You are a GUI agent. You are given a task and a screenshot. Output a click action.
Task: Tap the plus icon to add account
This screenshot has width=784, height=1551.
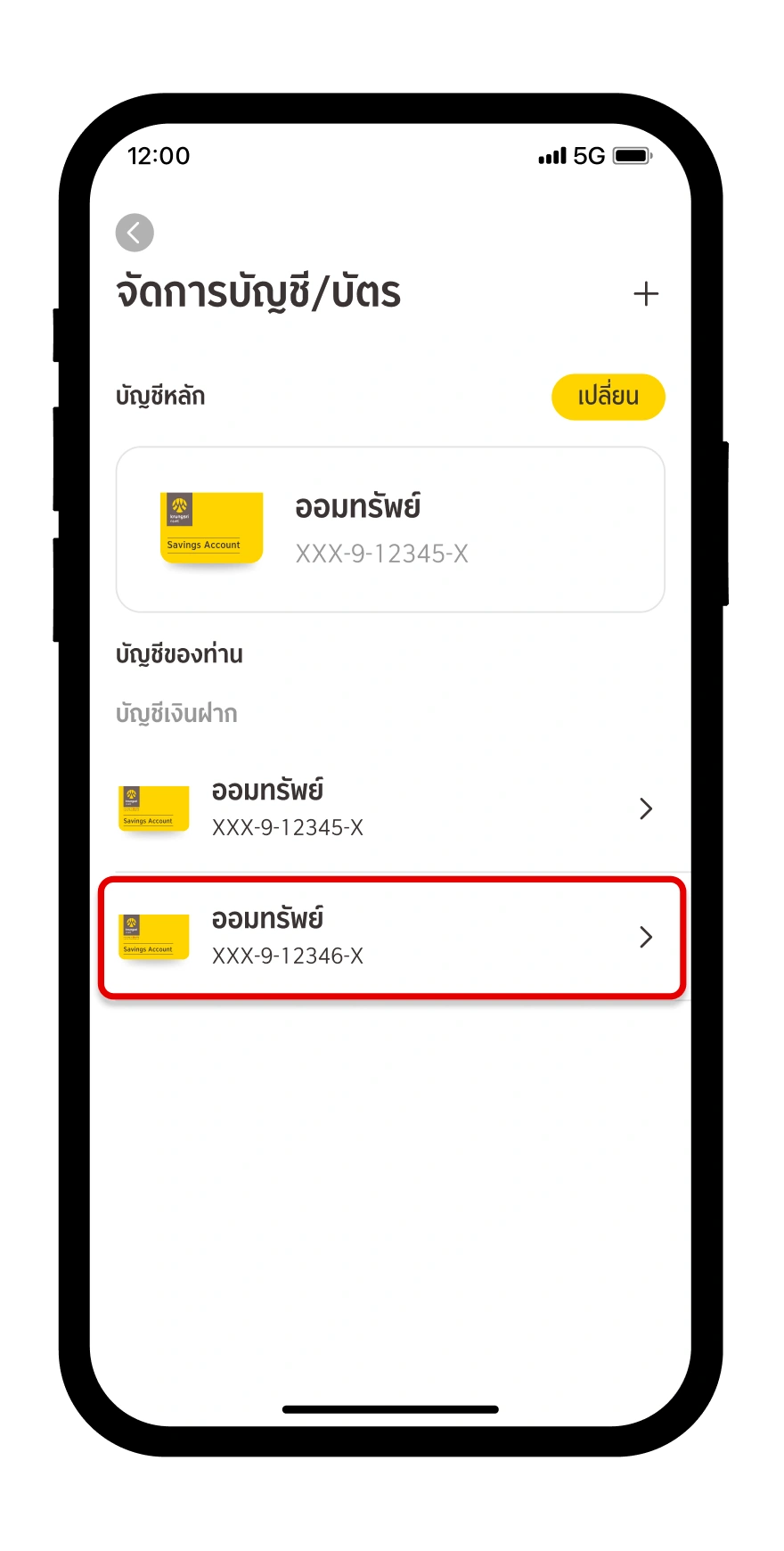(x=646, y=293)
